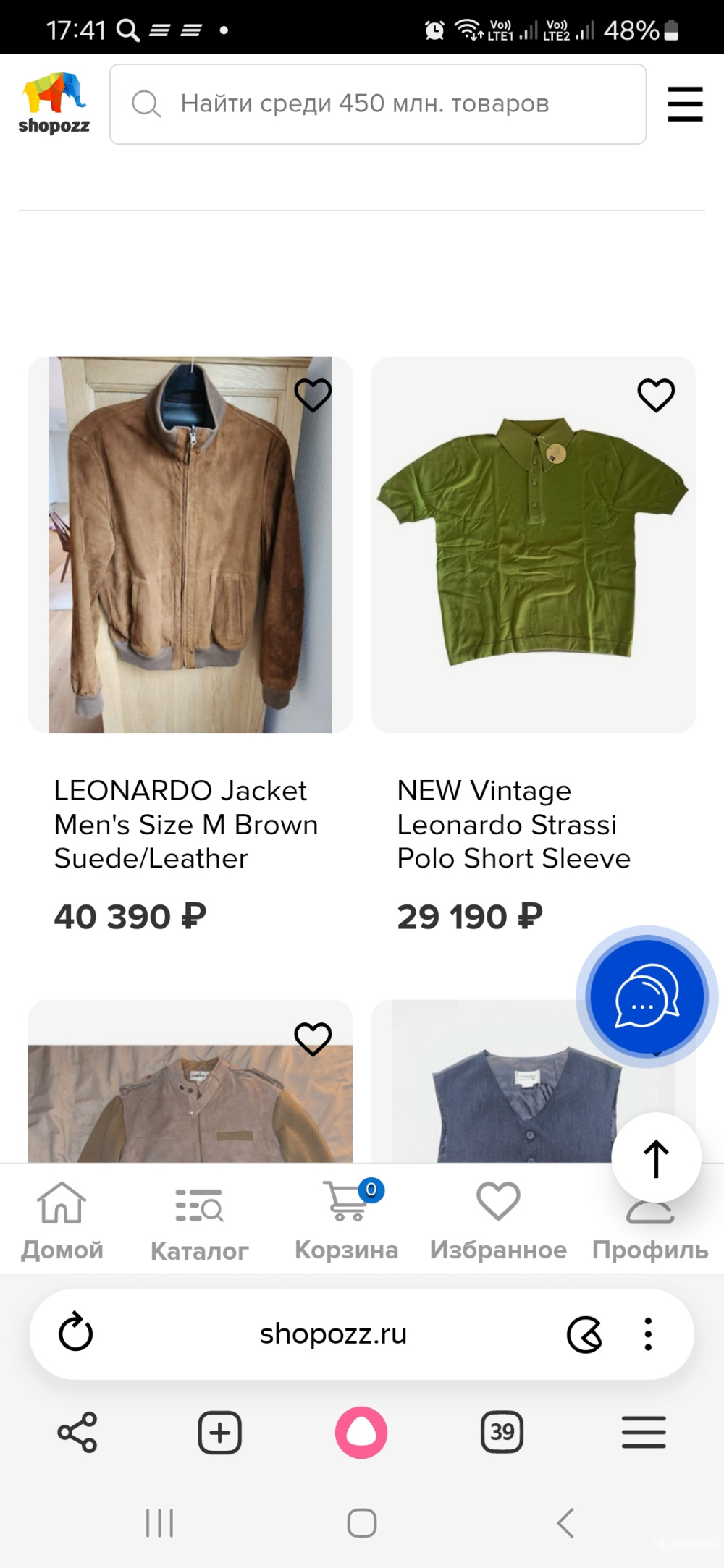
Task: Show the 39 open browser tabs
Action: 502,1432
